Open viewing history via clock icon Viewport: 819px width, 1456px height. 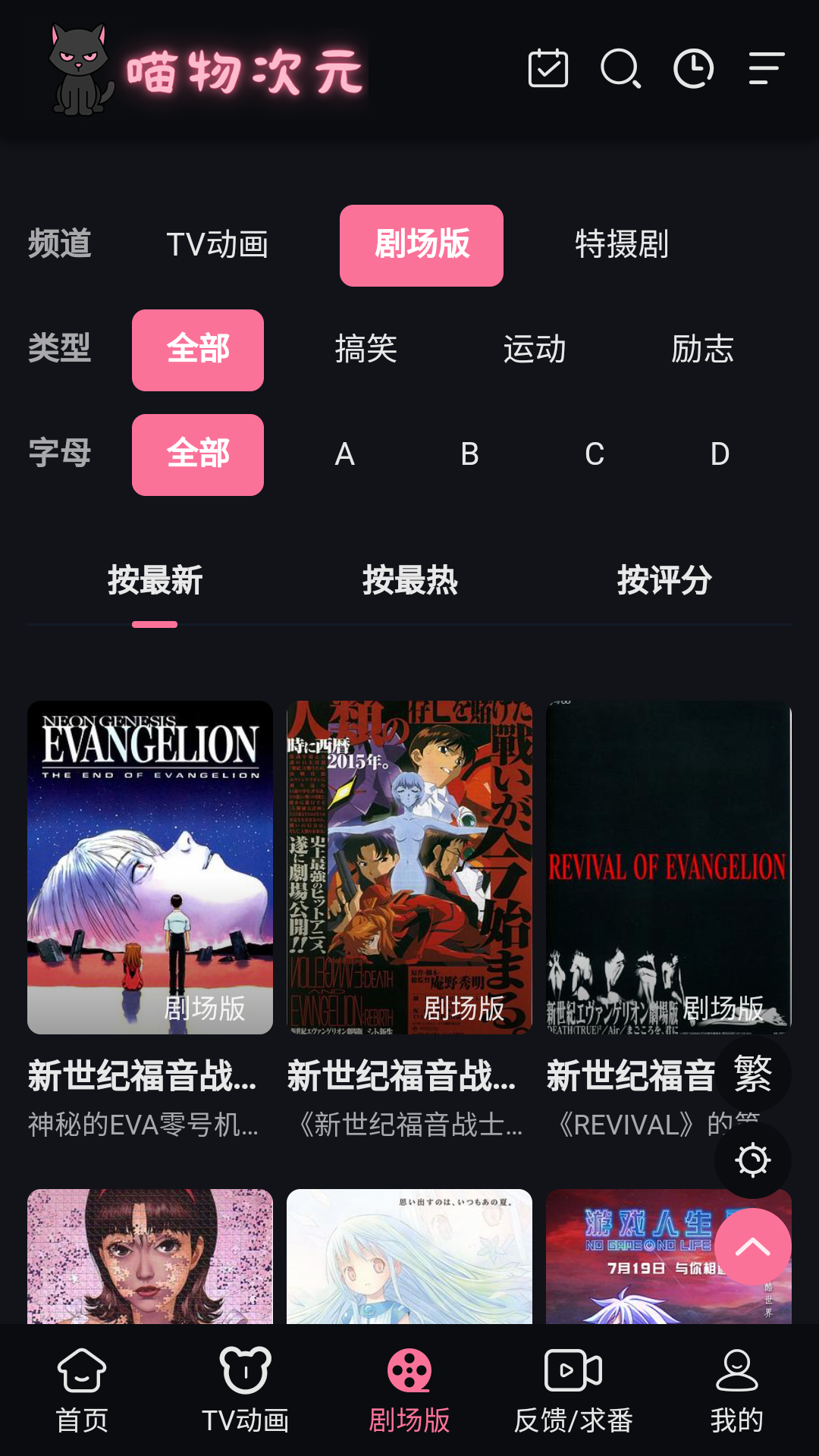[692, 70]
